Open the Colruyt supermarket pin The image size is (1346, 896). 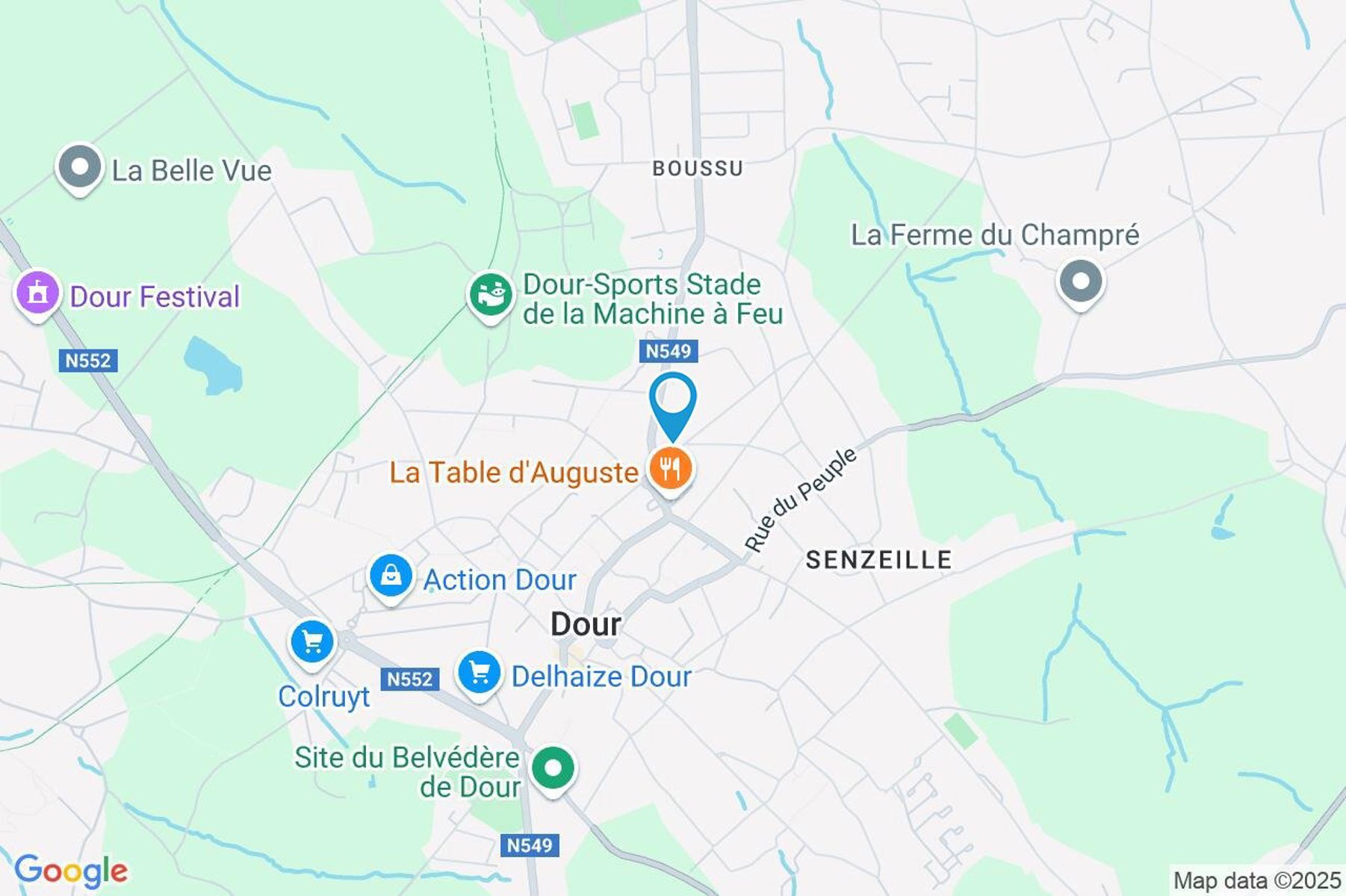coord(312,641)
